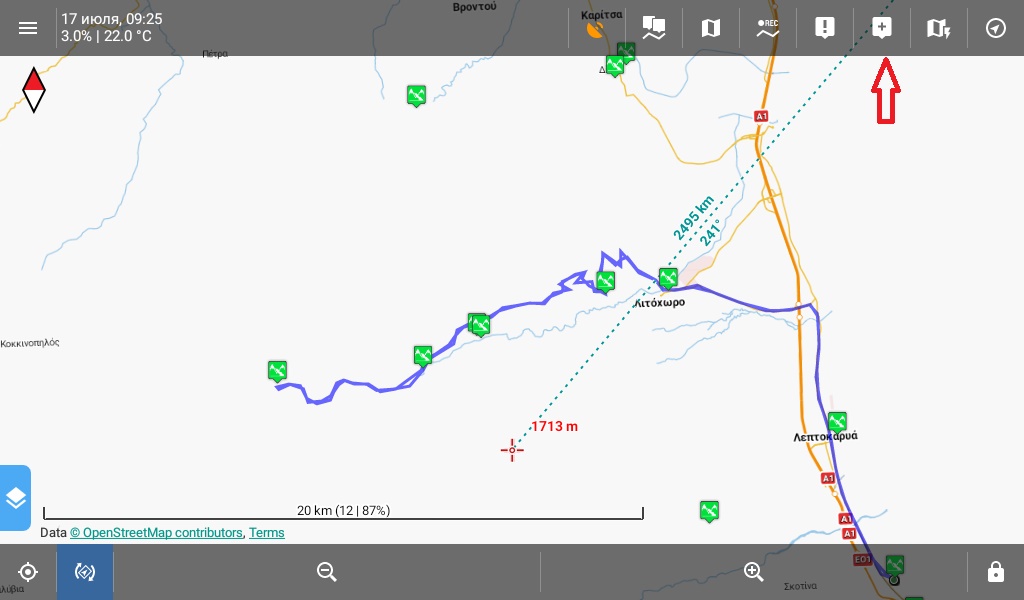The height and width of the screenshot is (600, 1024).
Task: Toggle the map rotation sensor button
Action: (x=85, y=572)
